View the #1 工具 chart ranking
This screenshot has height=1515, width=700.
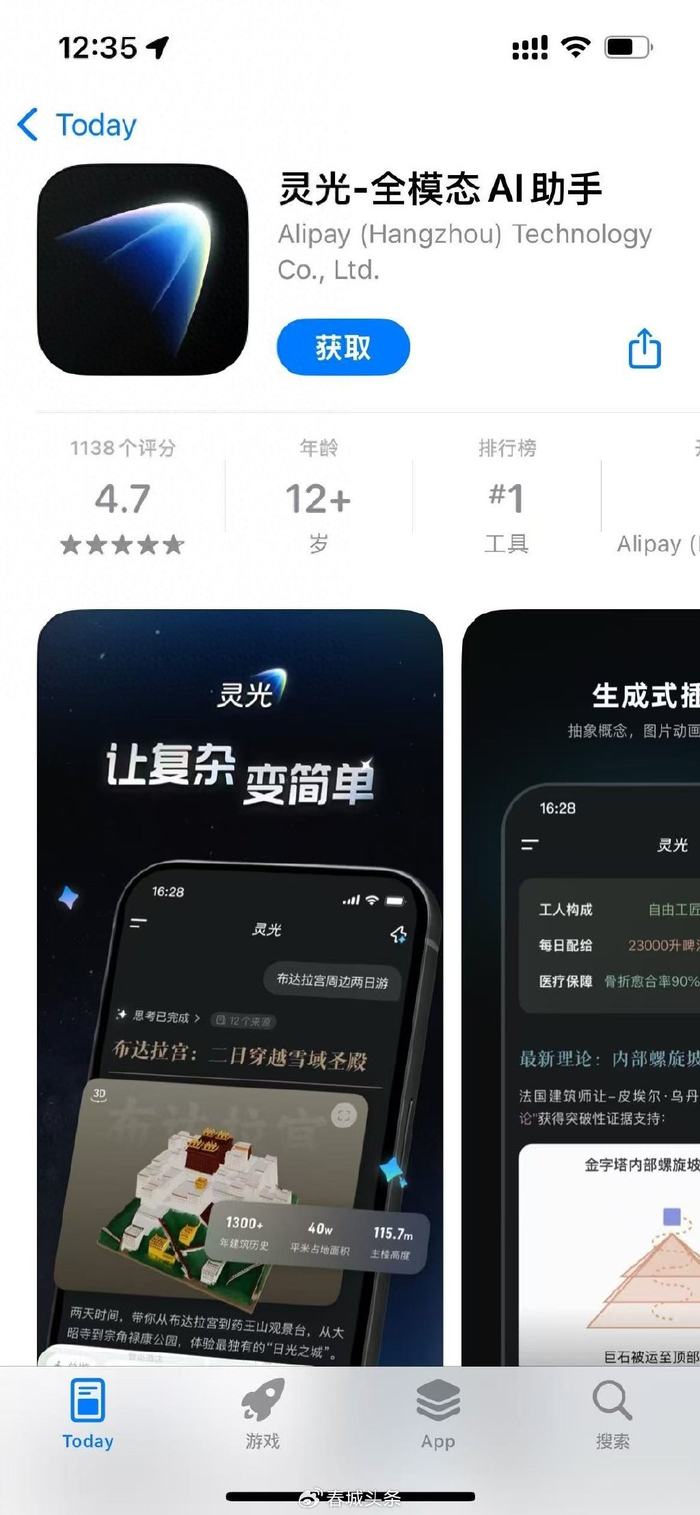[506, 499]
